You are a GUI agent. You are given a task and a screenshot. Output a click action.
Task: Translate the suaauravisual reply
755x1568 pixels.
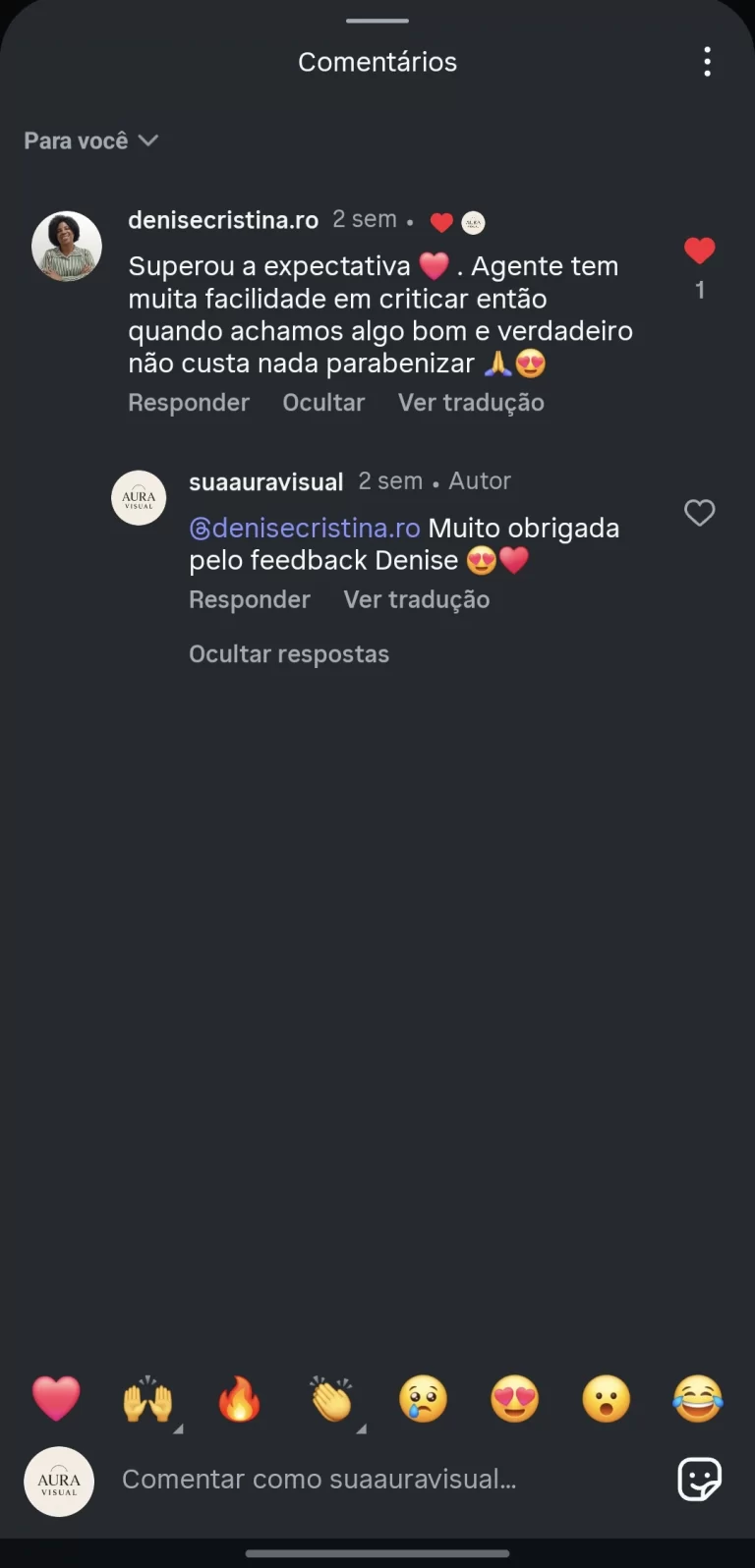pyautogui.click(x=417, y=600)
